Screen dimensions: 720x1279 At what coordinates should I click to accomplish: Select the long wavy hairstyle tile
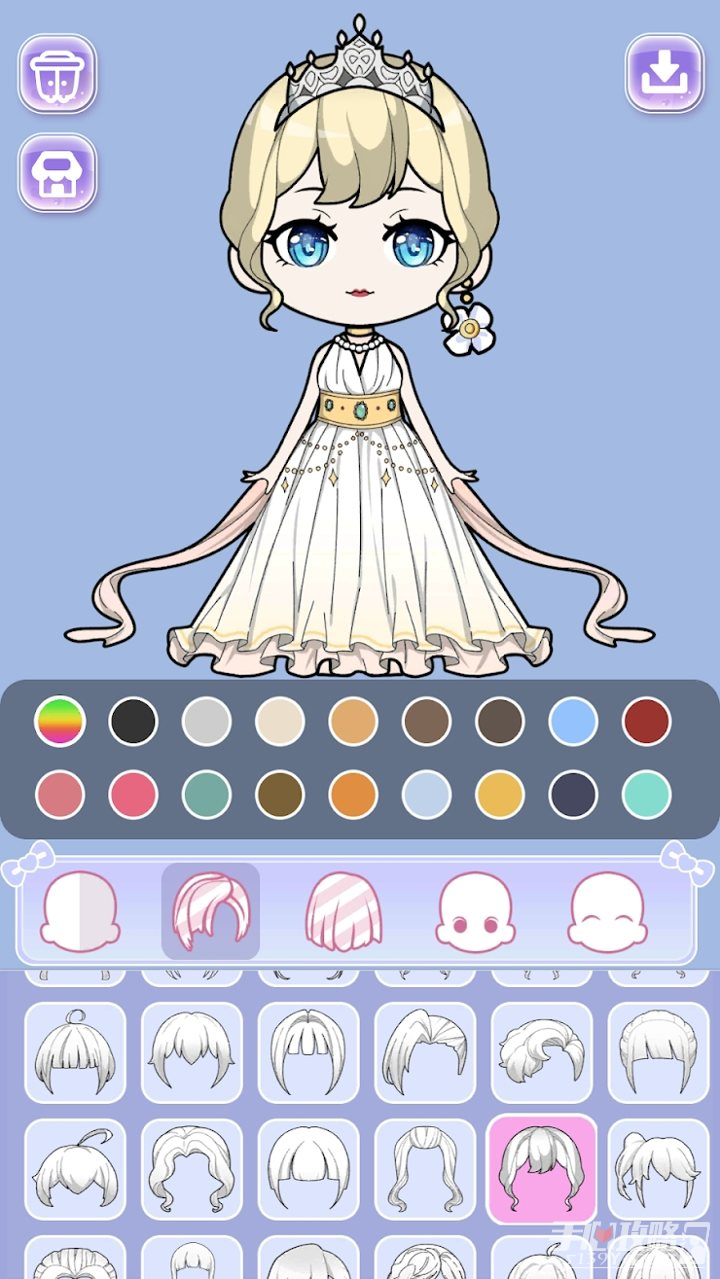pyautogui.click(x=425, y=1168)
